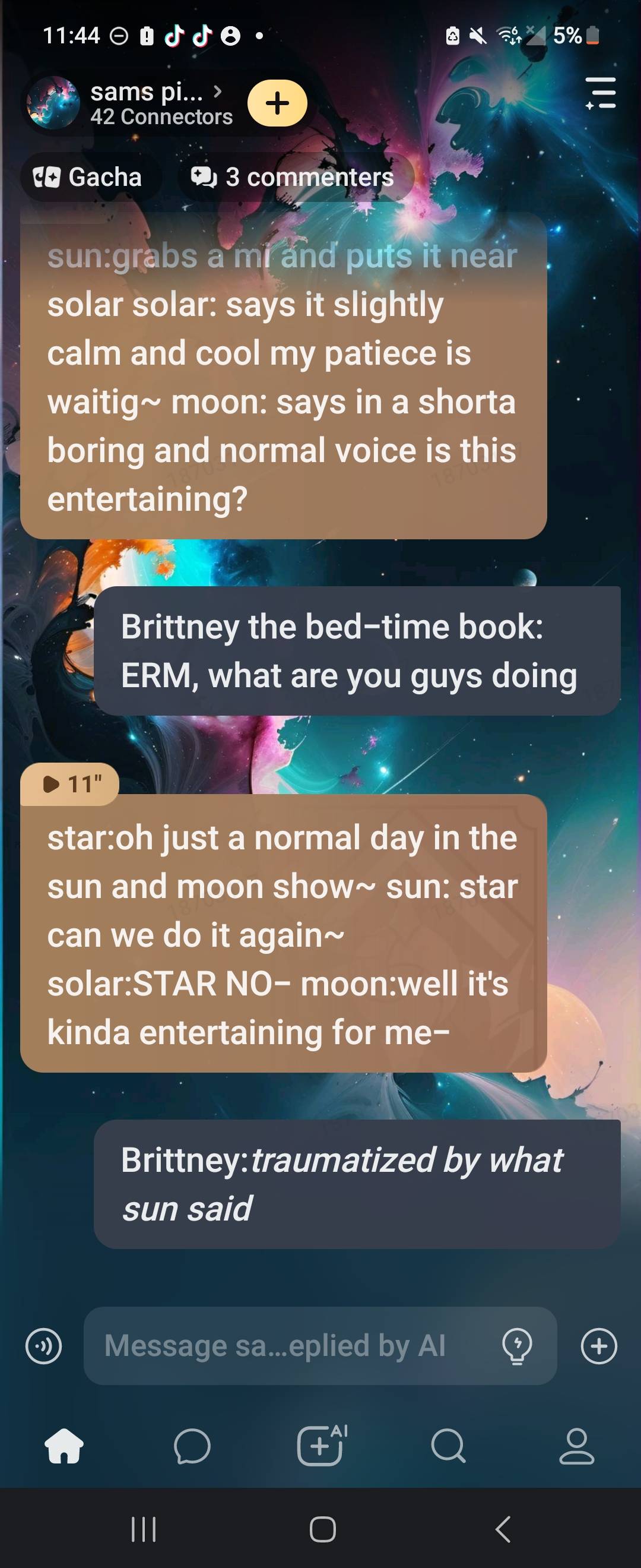This screenshot has width=641, height=1568.
Task: Tap the voice input icon
Action: [44, 1346]
